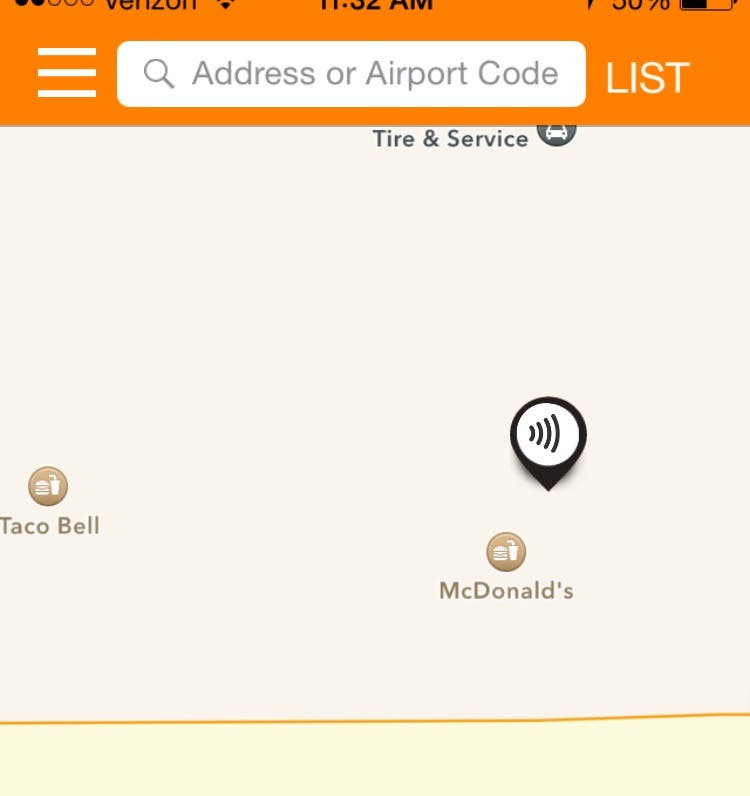
Task: Tap the McDonald's burger map marker
Action: pyautogui.click(x=505, y=550)
